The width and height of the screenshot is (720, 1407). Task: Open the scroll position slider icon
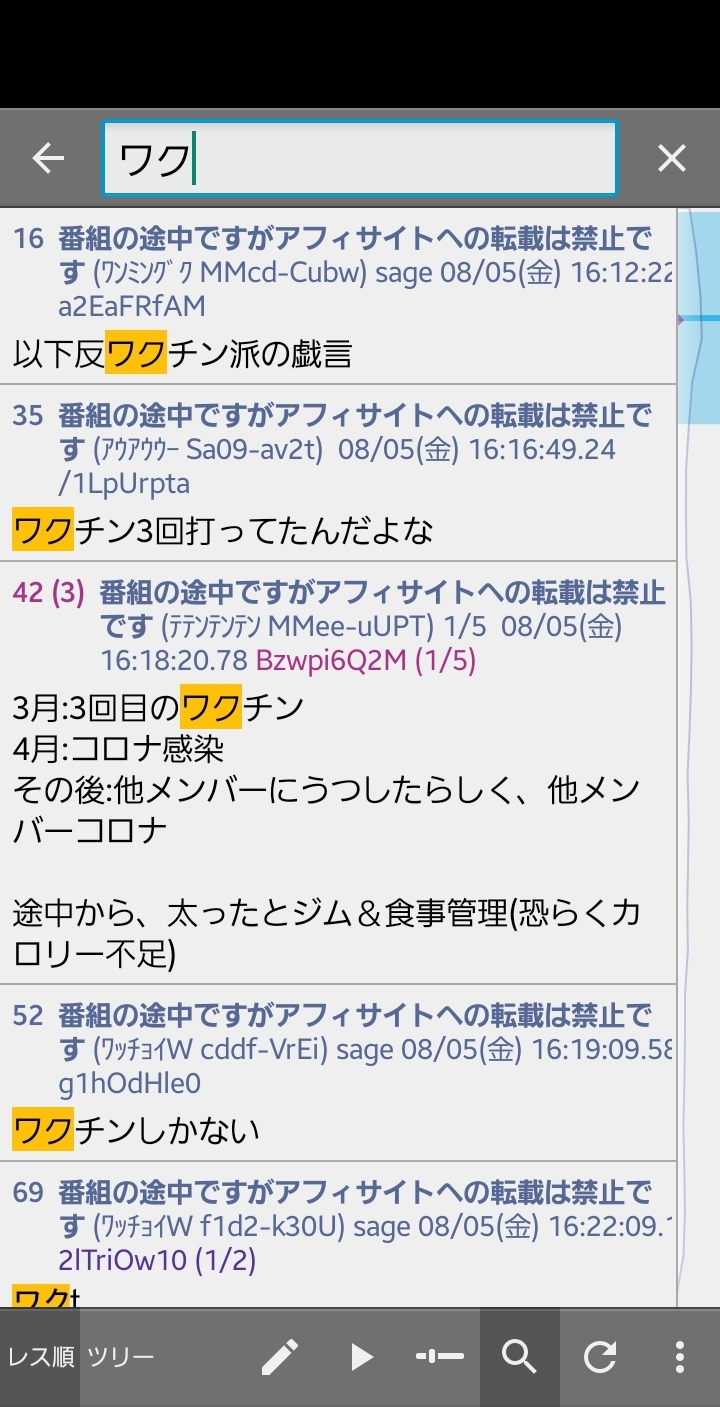tap(440, 1357)
